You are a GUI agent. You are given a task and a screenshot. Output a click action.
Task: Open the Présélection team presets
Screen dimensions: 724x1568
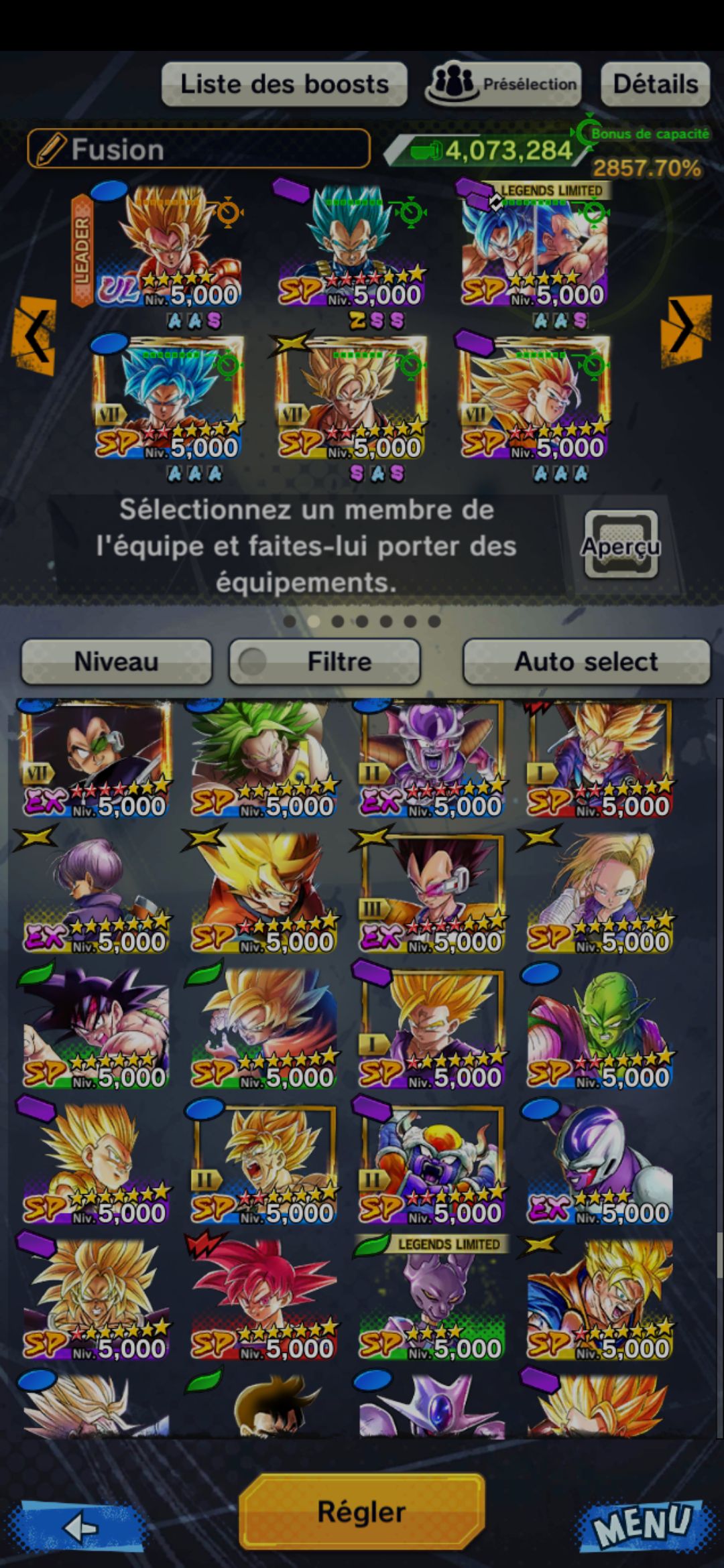503,84
